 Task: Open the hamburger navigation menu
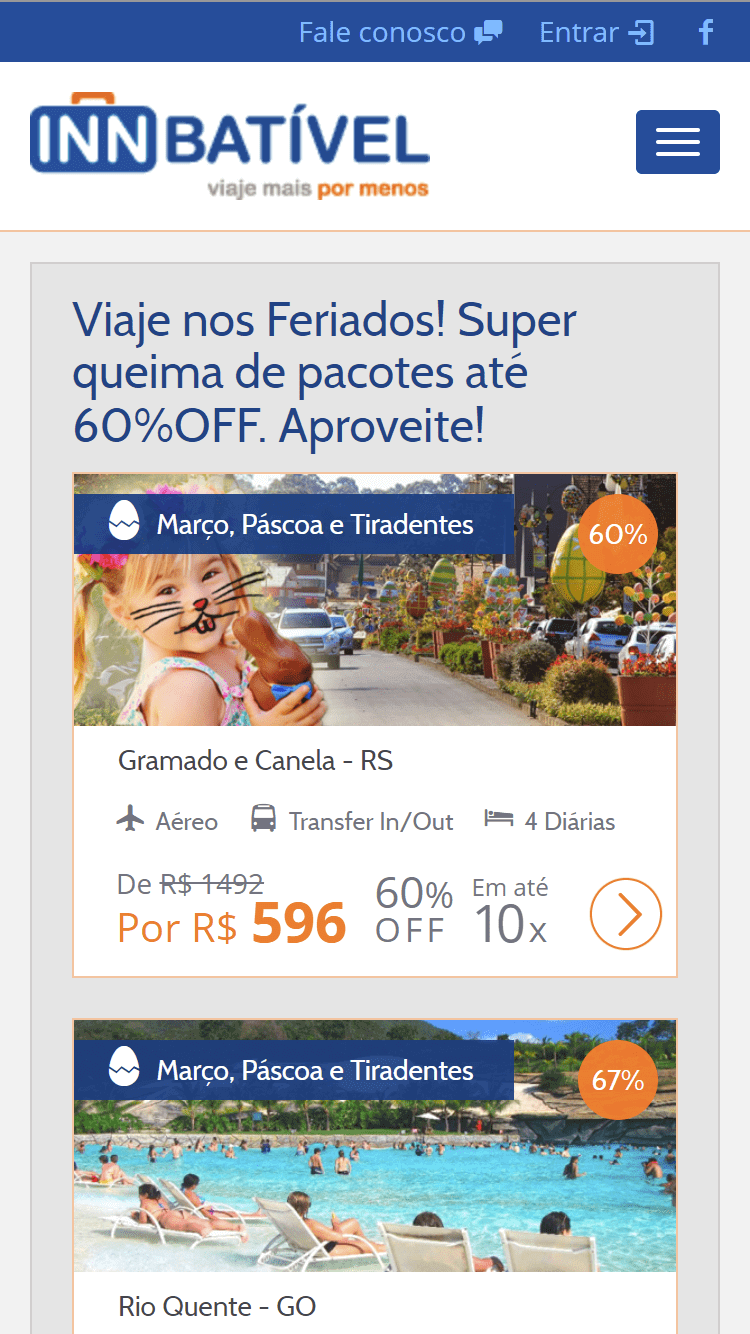click(677, 142)
